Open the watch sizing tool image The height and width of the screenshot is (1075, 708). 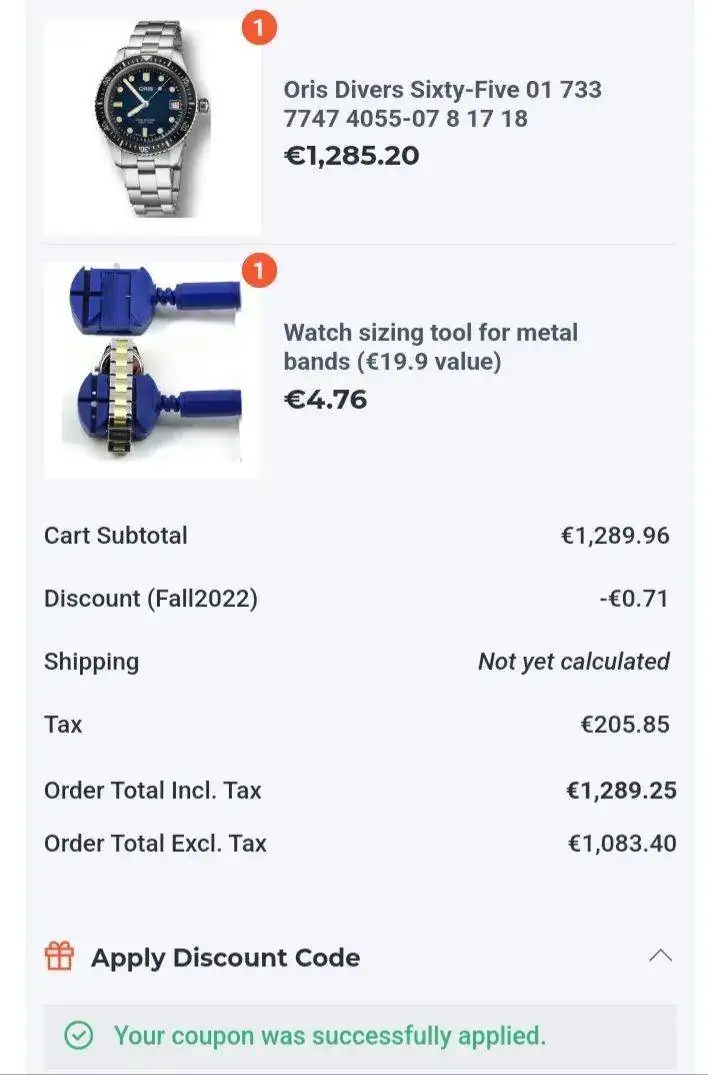click(153, 370)
